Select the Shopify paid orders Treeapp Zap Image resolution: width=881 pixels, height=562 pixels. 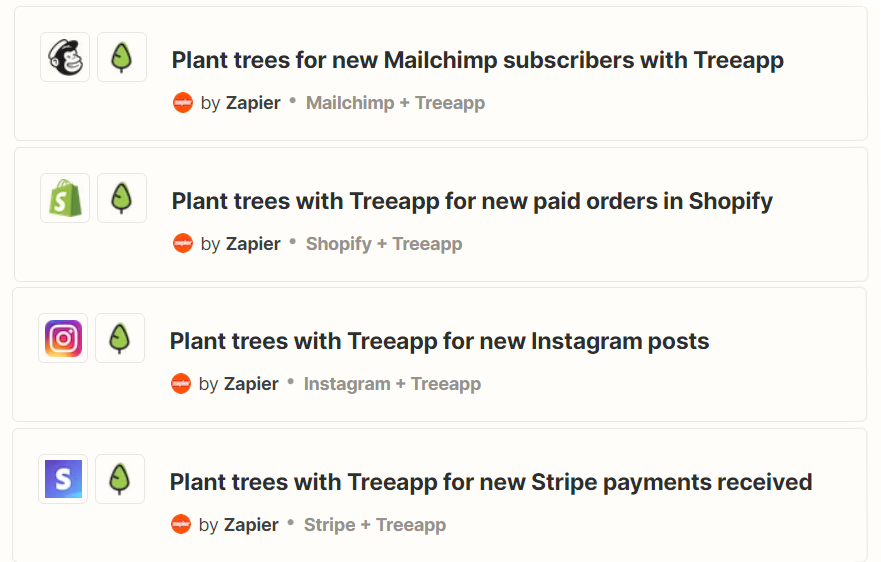click(x=472, y=201)
